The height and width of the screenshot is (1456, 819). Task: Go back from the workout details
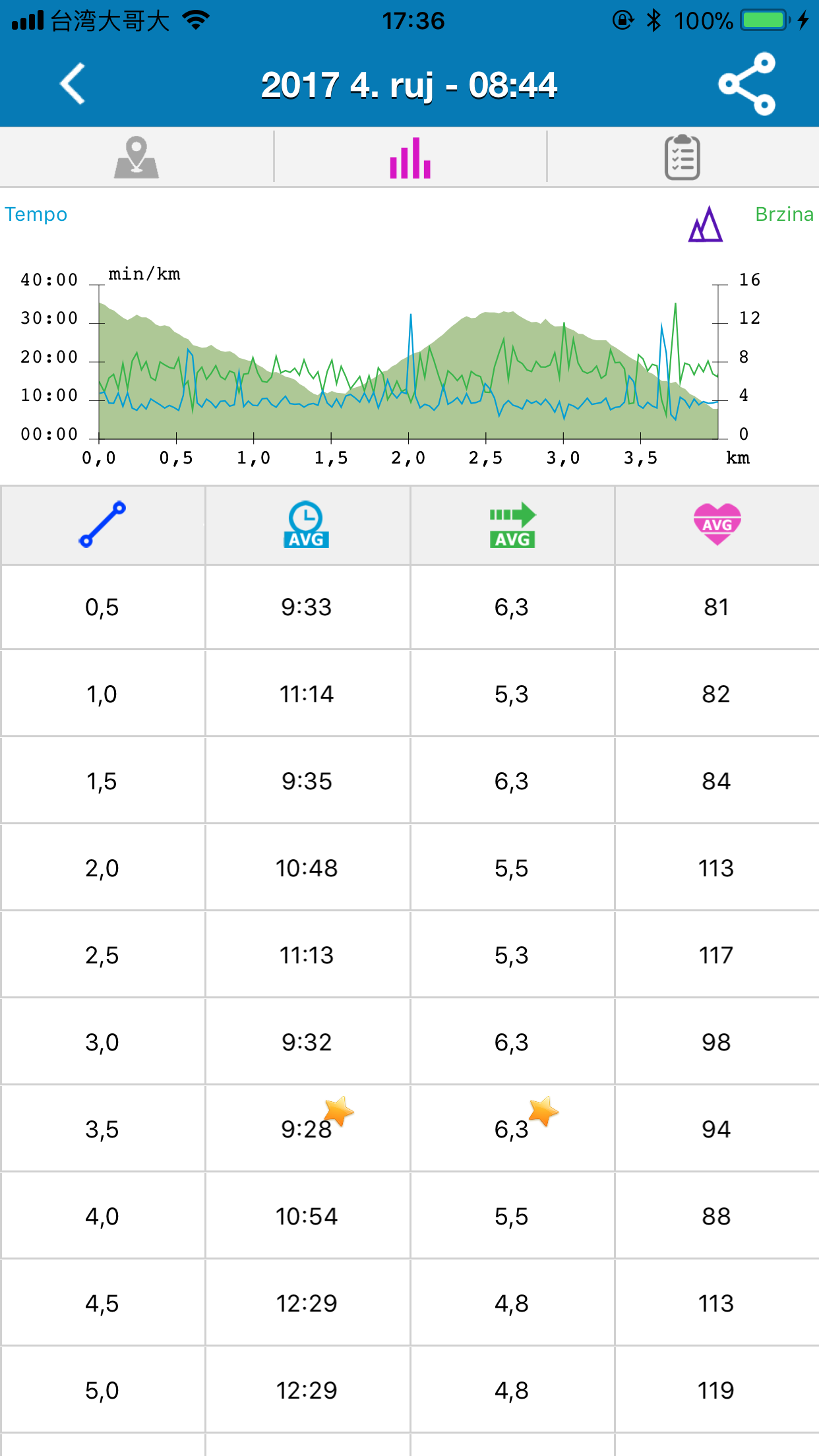[73, 84]
